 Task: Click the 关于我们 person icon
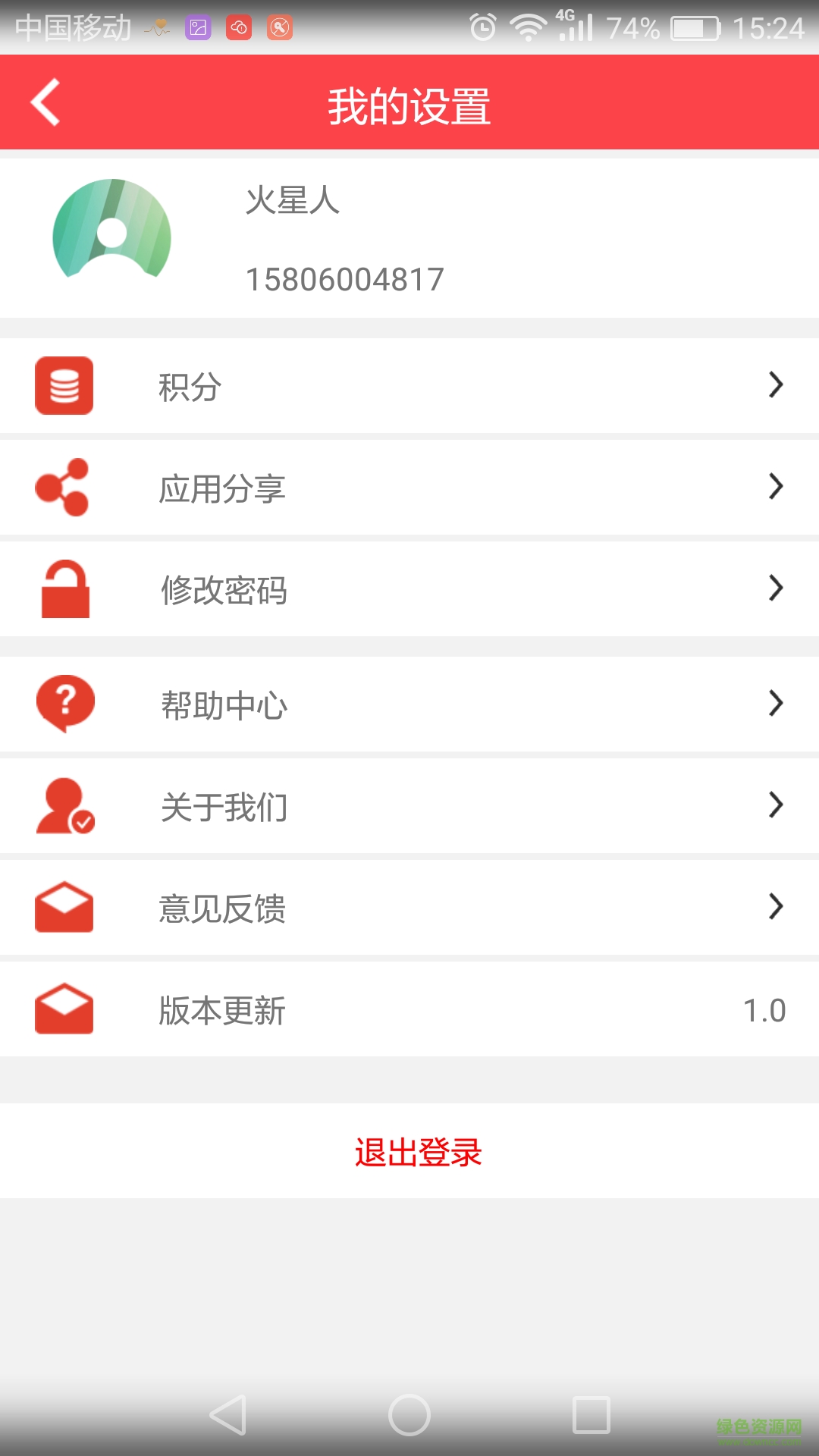pyautogui.click(x=64, y=806)
